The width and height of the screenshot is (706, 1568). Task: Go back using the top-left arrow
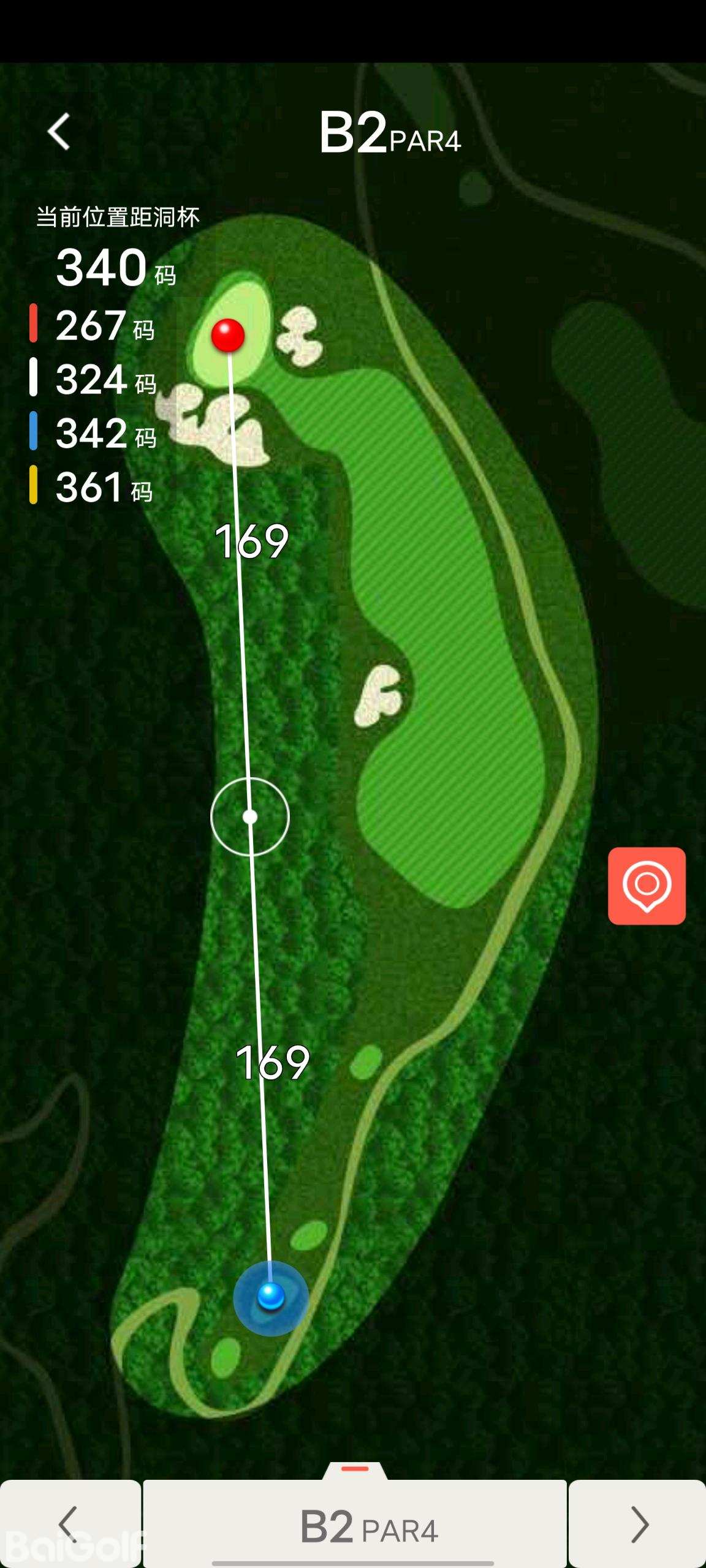click(59, 131)
